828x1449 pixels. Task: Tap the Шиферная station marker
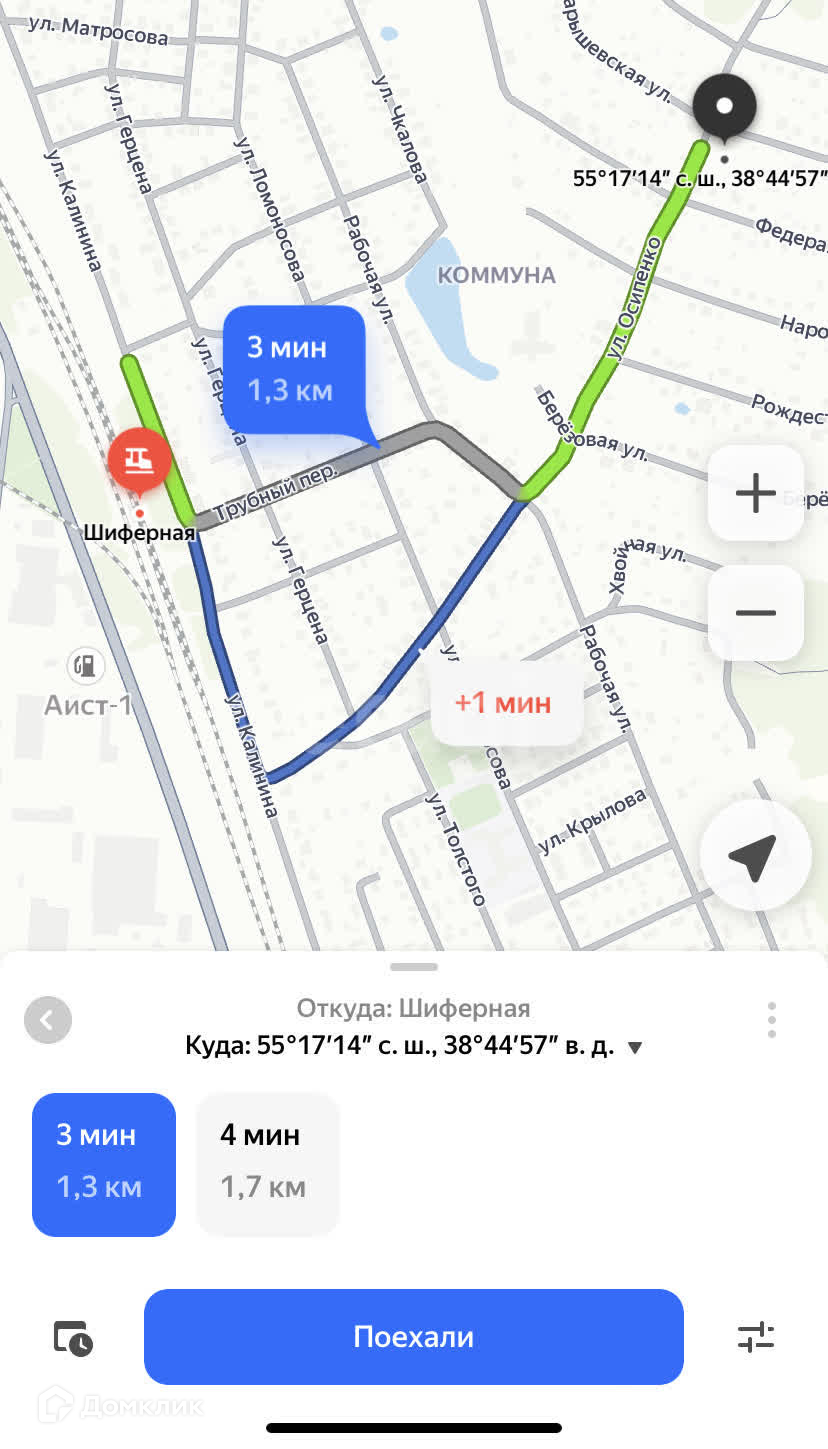click(x=139, y=461)
